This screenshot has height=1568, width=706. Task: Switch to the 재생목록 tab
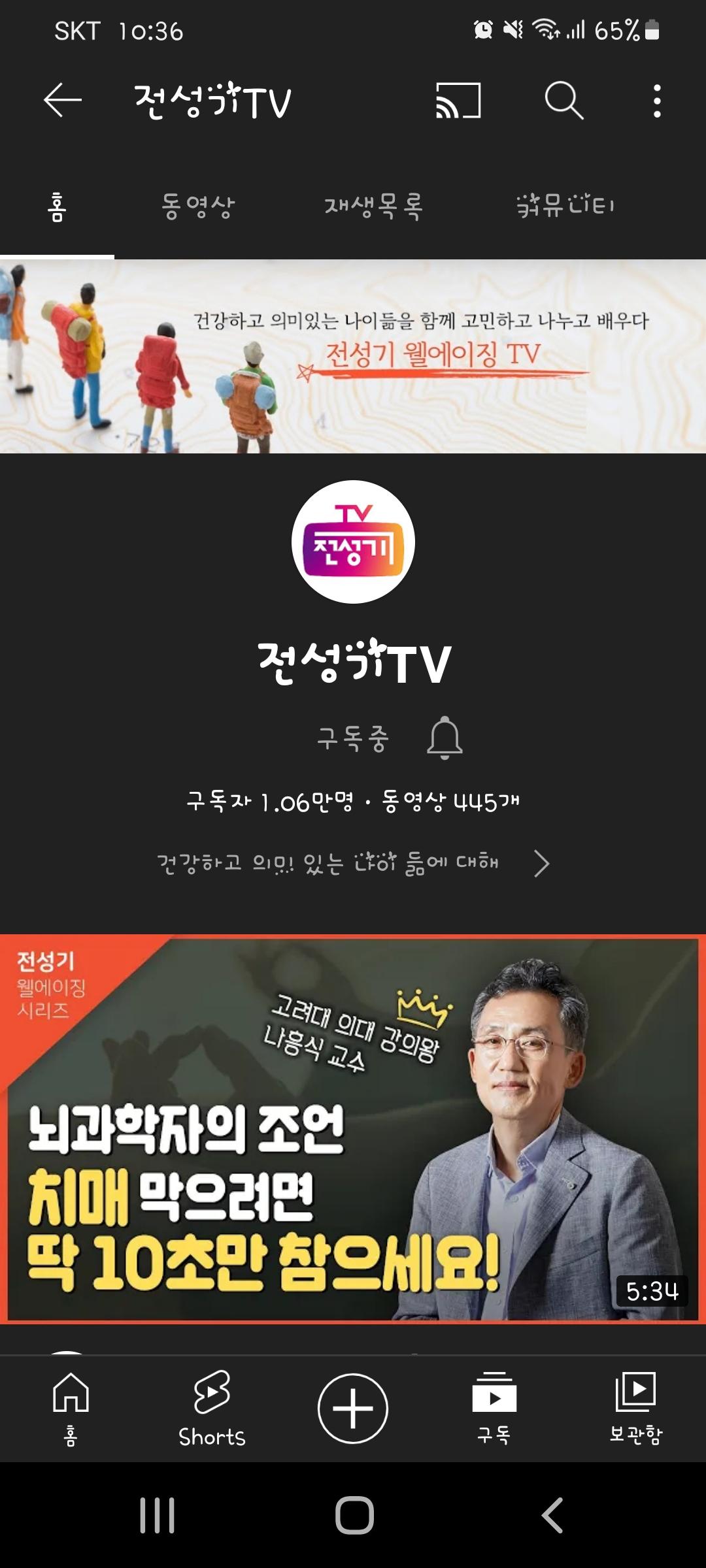pos(374,207)
